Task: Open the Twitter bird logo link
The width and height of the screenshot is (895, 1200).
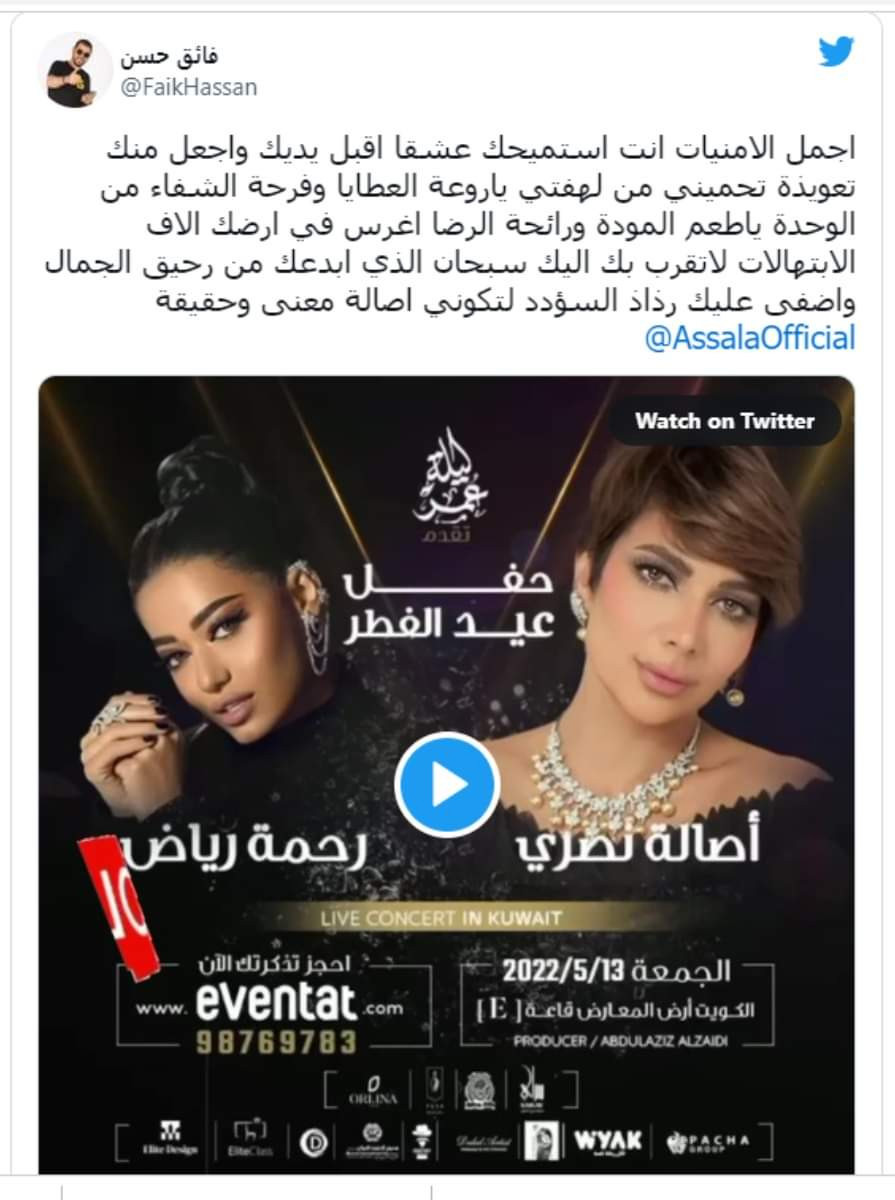Action: click(836, 52)
